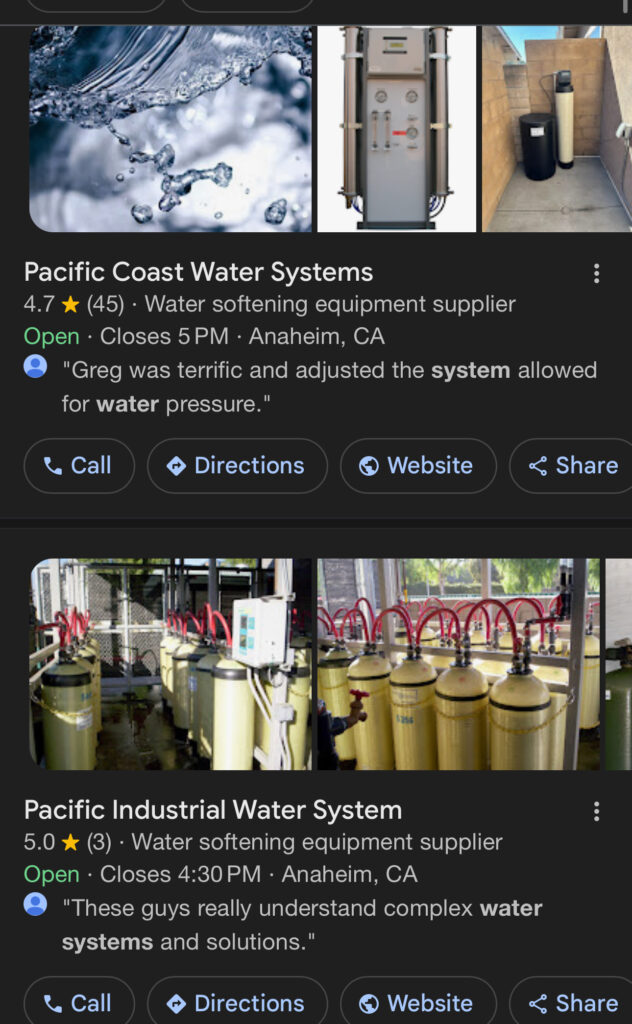Call Pacific Industrial Water System
The height and width of the screenshot is (1024, 632).
click(x=79, y=1003)
